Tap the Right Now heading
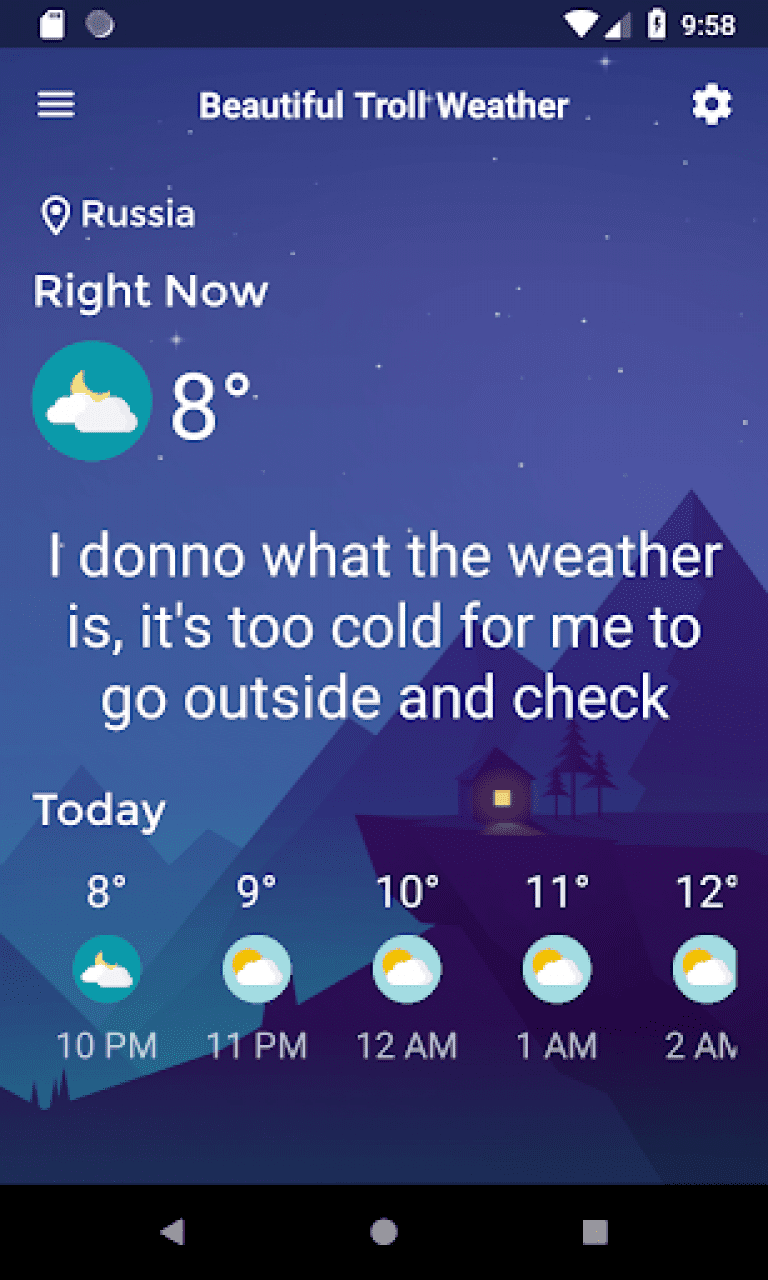Screen dimensions: 768x1280 click(x=150, y=291)
